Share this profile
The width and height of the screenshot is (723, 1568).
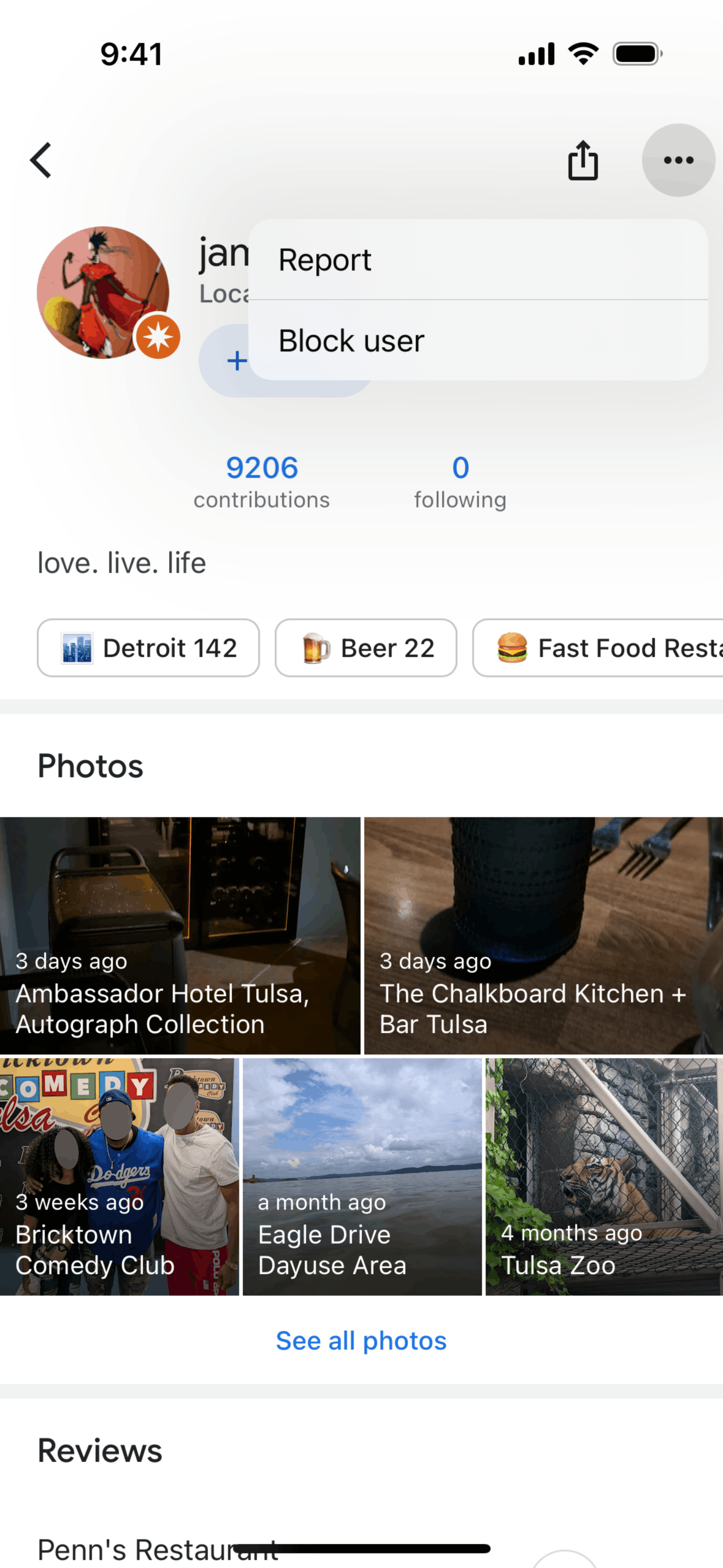pyautogui.click(x=583, y=161)
